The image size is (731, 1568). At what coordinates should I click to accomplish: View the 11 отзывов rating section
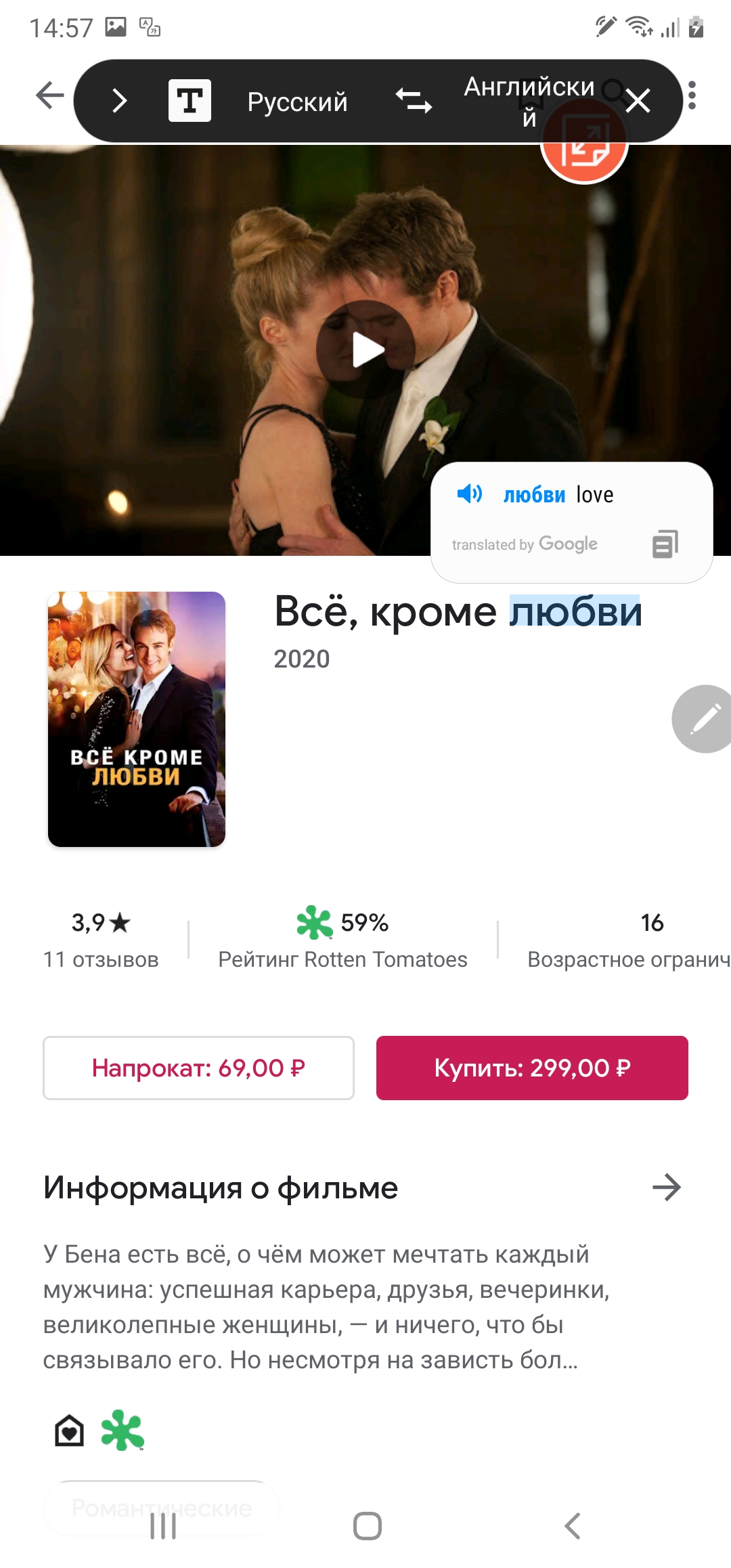(x=101, y=940)
